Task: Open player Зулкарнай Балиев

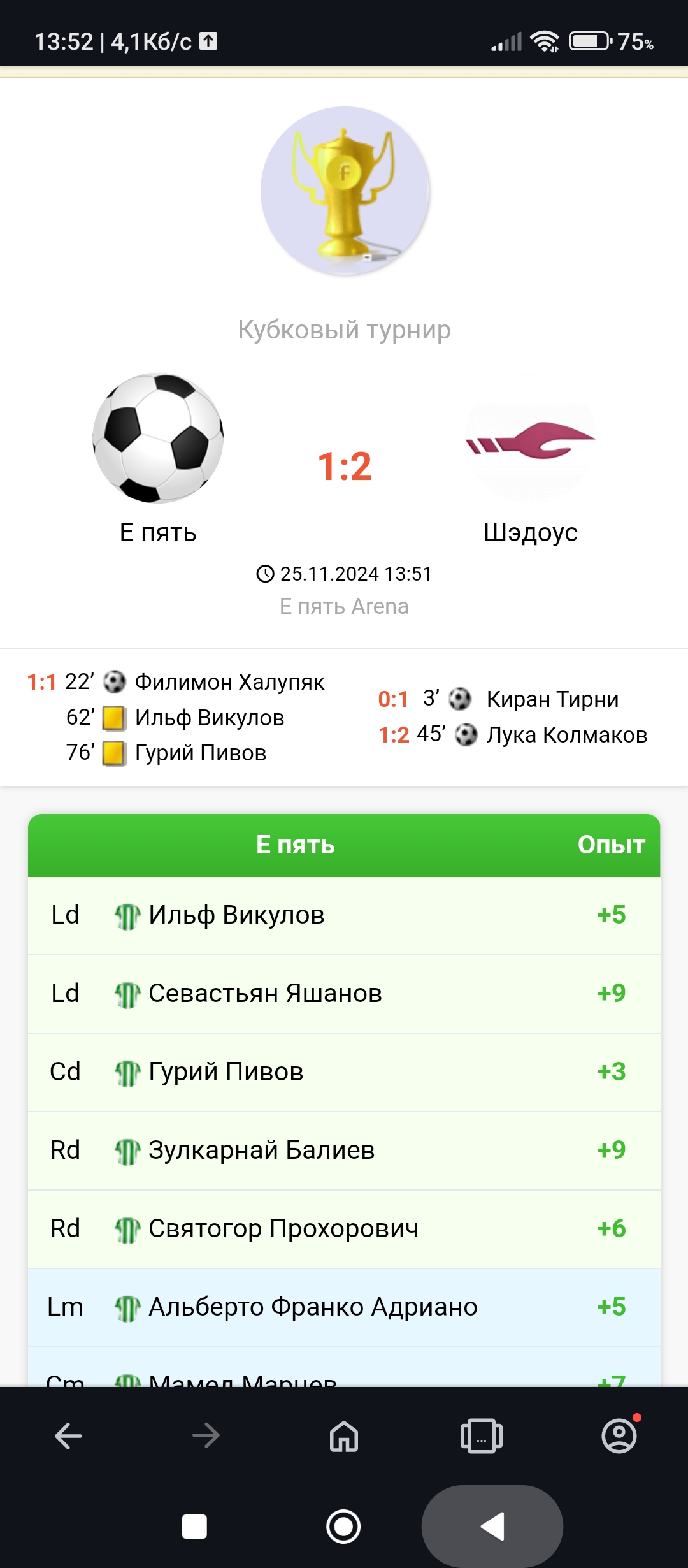Action: pyautogui.click(x=261, y=1151)
